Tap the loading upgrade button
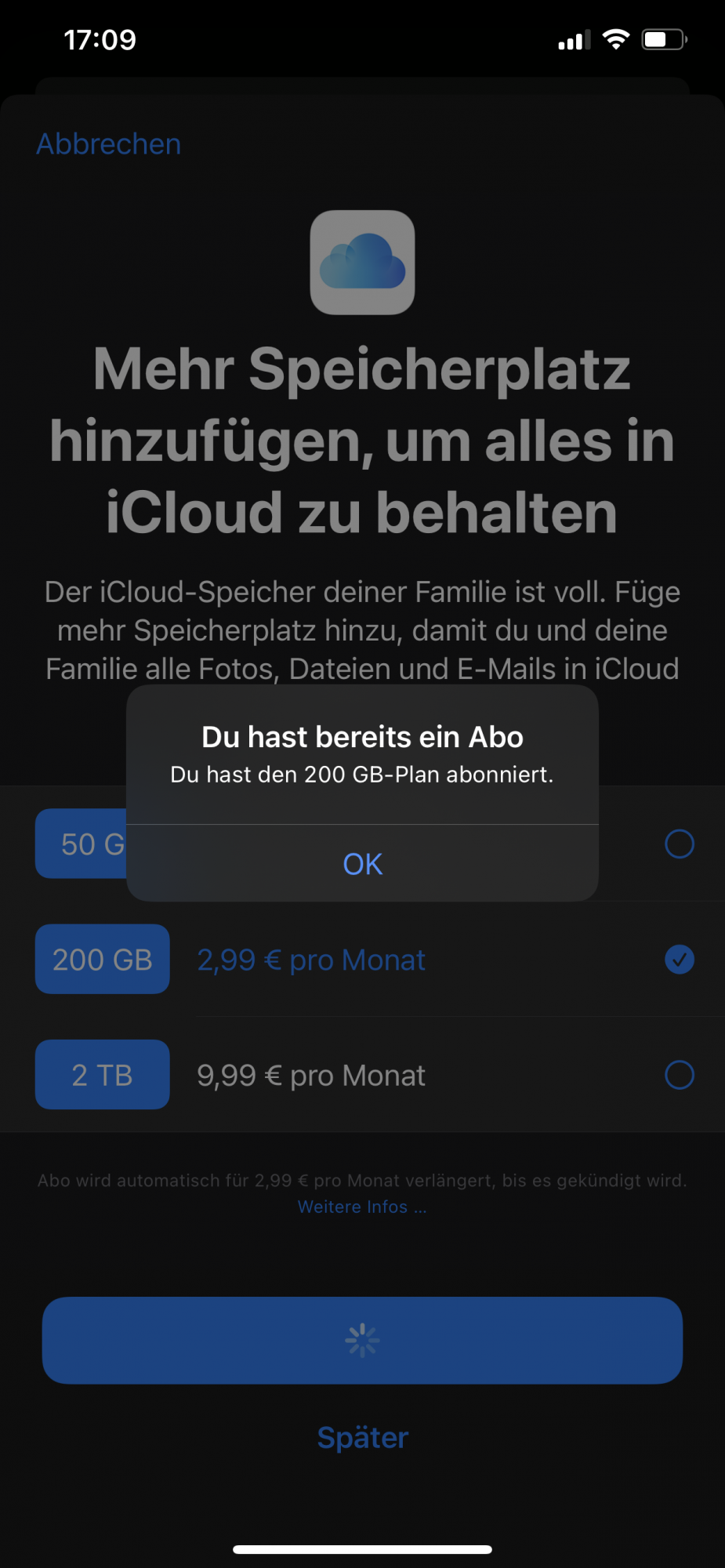The width and height of the screenshot is (725, 1568). 362,1340
